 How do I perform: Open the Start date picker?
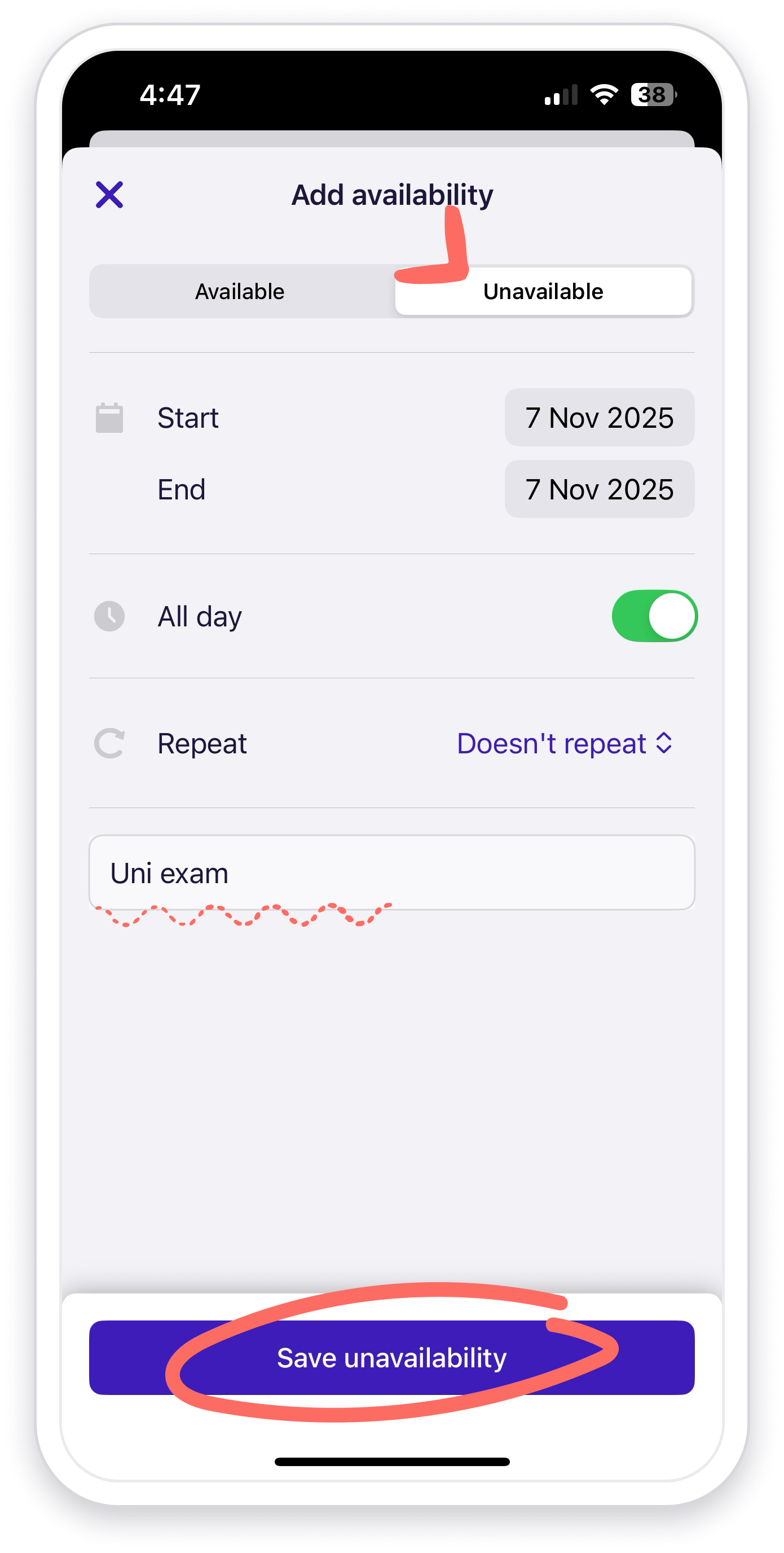599,418
